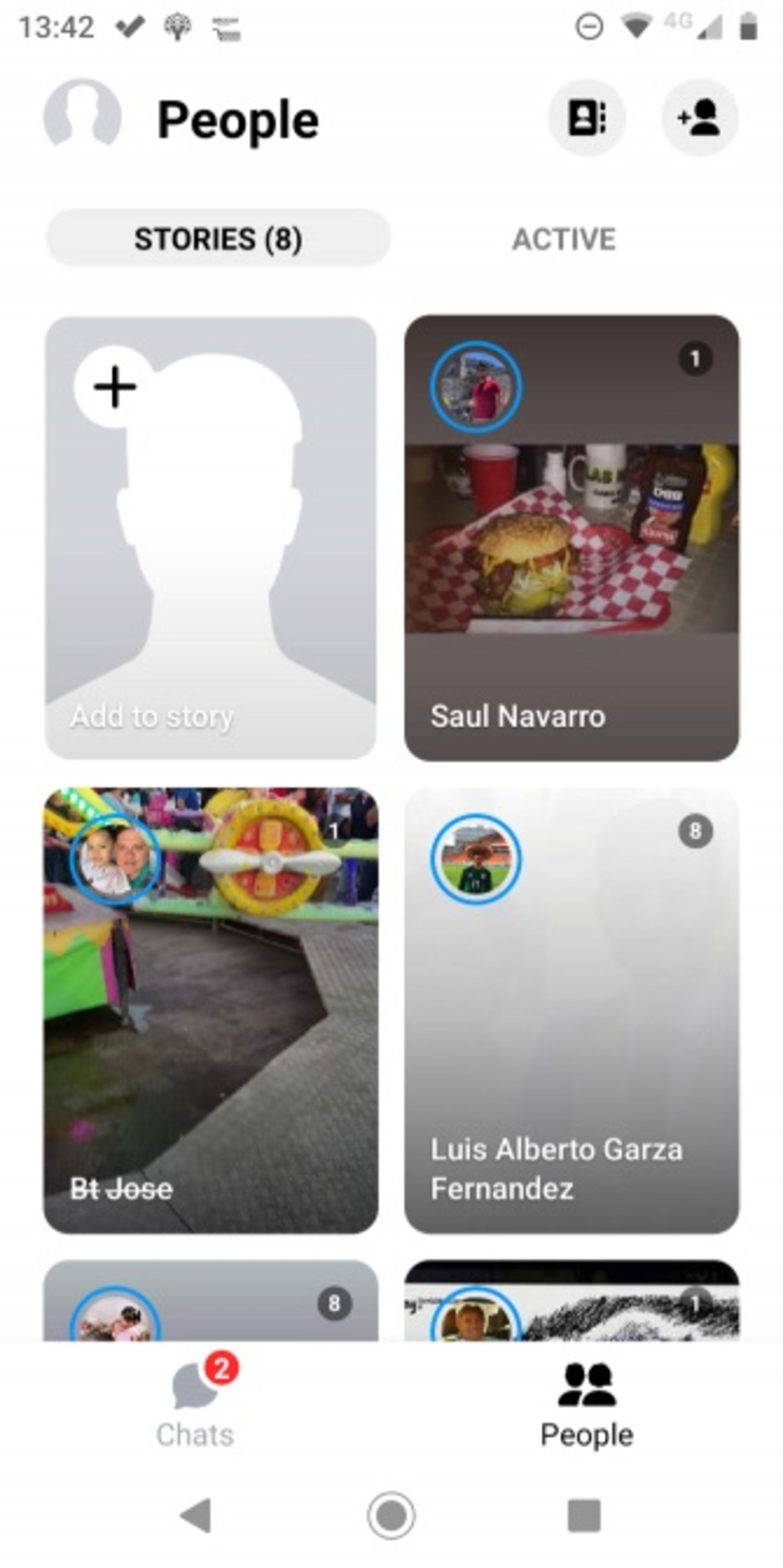Image resolution: width=783 pixels, height=1568 pixels.
Task: View Saul Navarro's story
Action: pos(571,537)
